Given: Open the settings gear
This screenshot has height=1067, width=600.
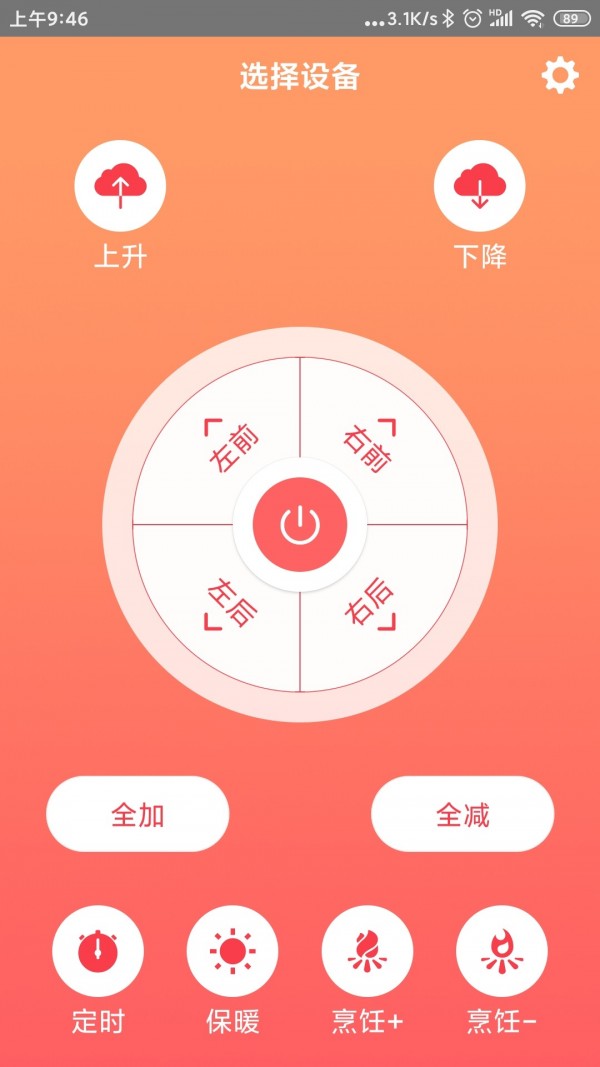Looking at the screenshot, I should pos(559,76).
